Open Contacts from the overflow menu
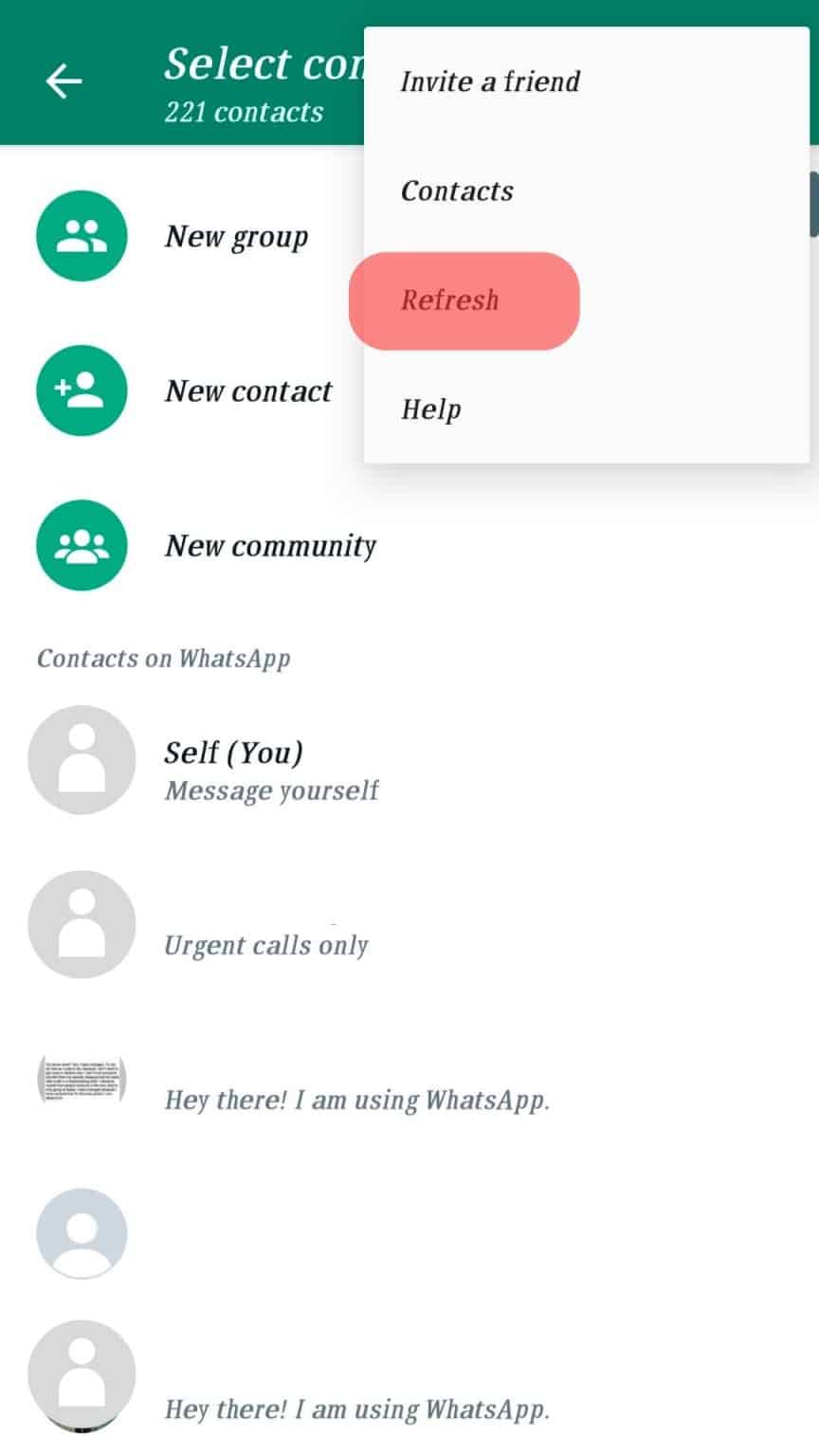Screen dimensions: 819x1456 pos(458,191)
